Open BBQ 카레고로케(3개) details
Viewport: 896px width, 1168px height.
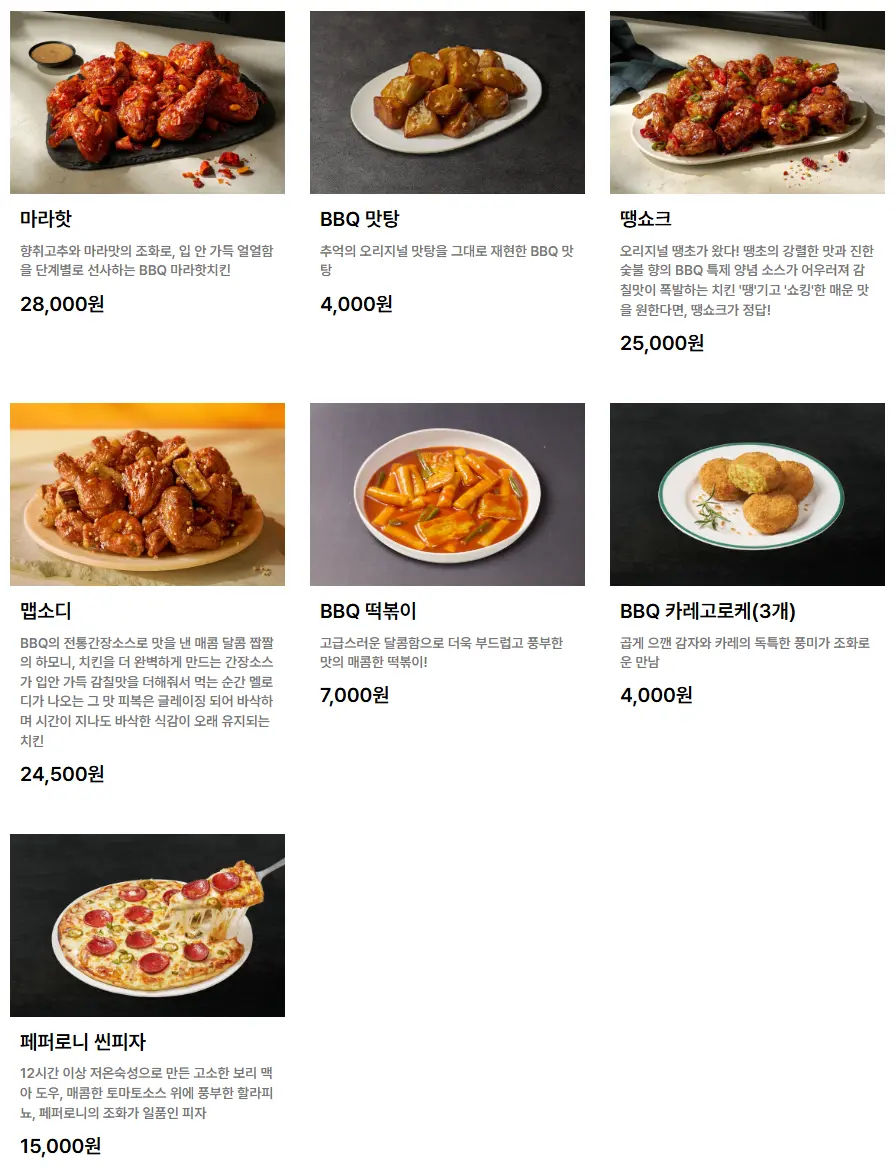[747, 495]
